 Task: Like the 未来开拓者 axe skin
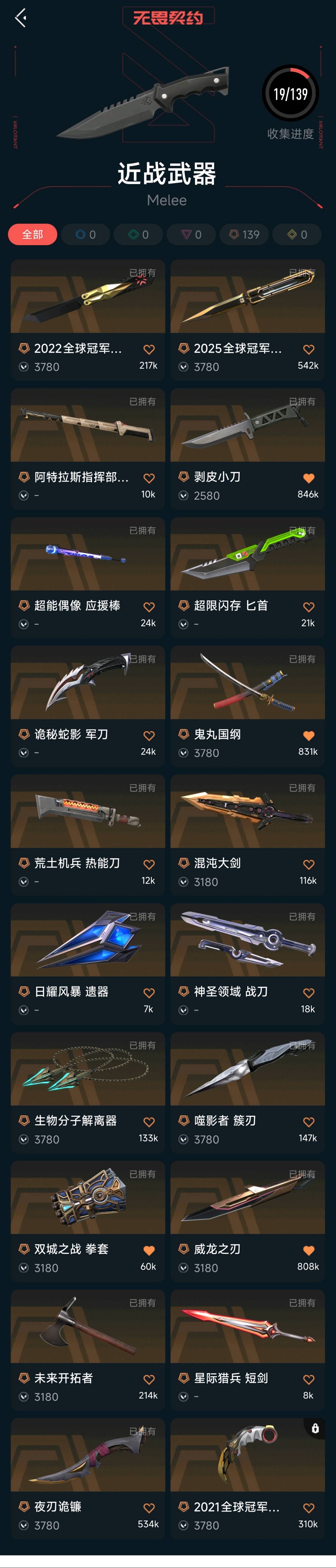(x=149, y=1379)
